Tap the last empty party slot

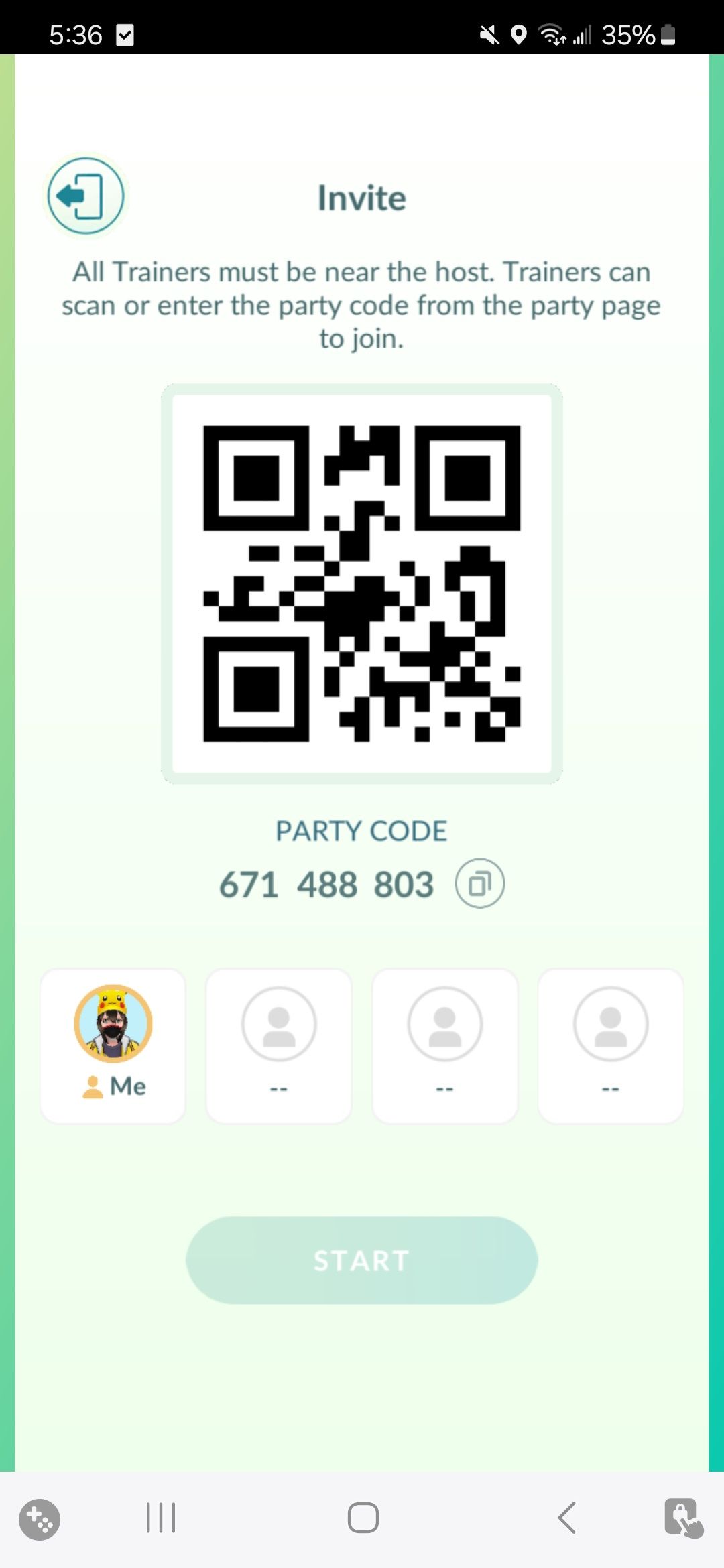point(610,1044)
